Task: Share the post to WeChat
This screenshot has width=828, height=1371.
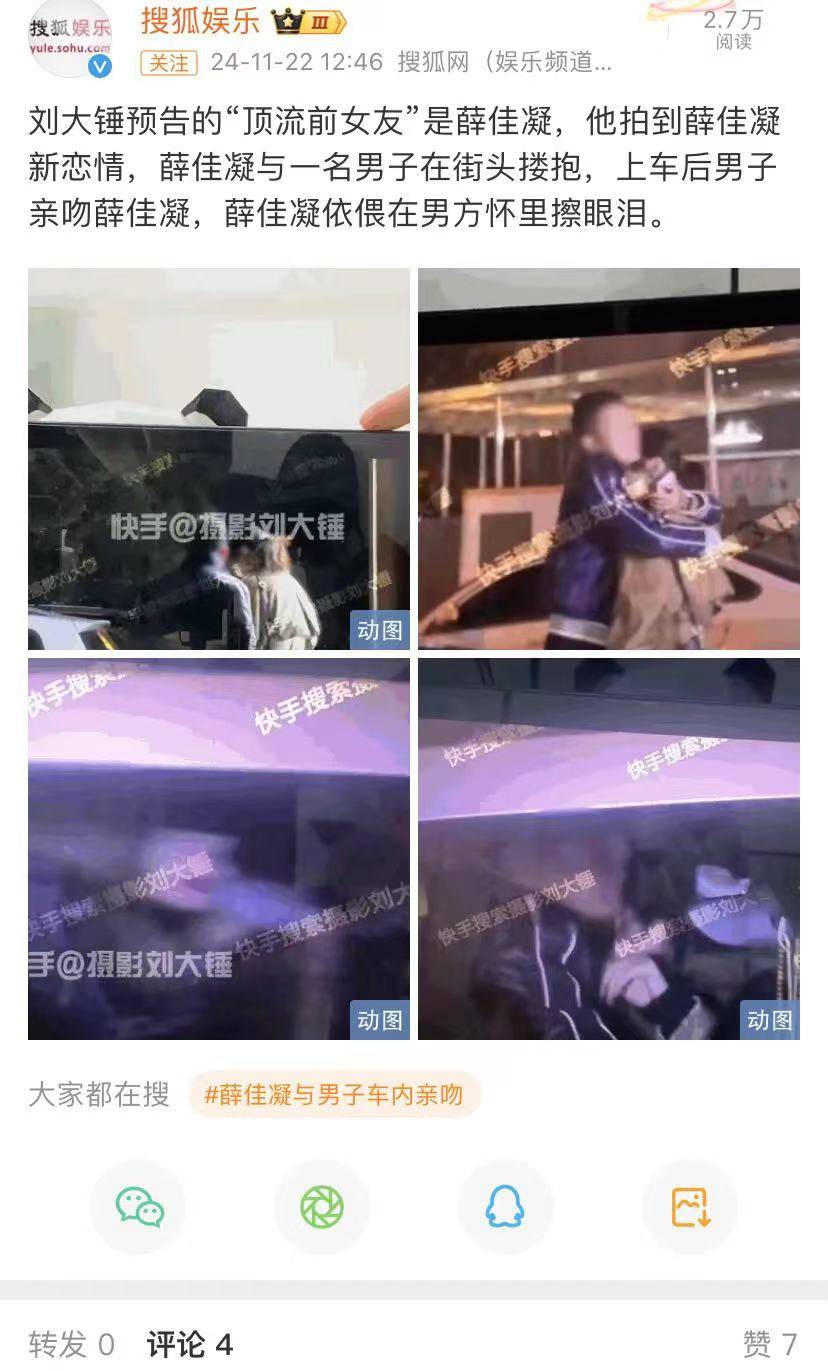Action: (x=139, y=1207)
